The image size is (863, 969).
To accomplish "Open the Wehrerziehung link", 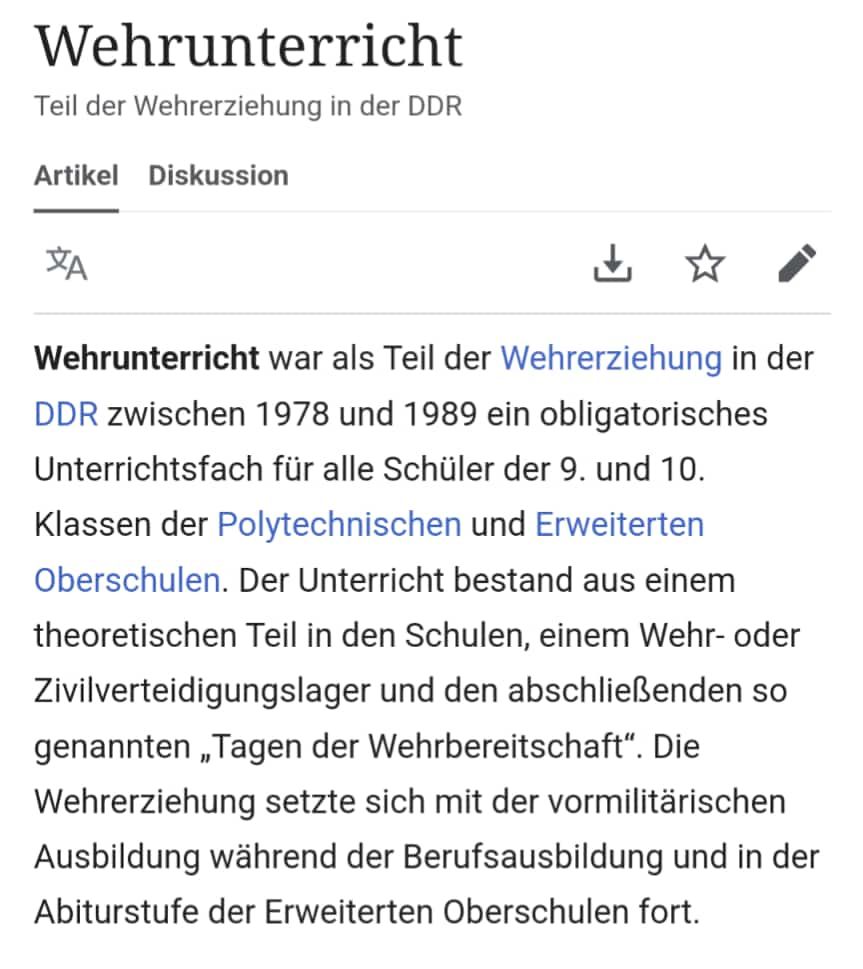I will pos(610,358).
